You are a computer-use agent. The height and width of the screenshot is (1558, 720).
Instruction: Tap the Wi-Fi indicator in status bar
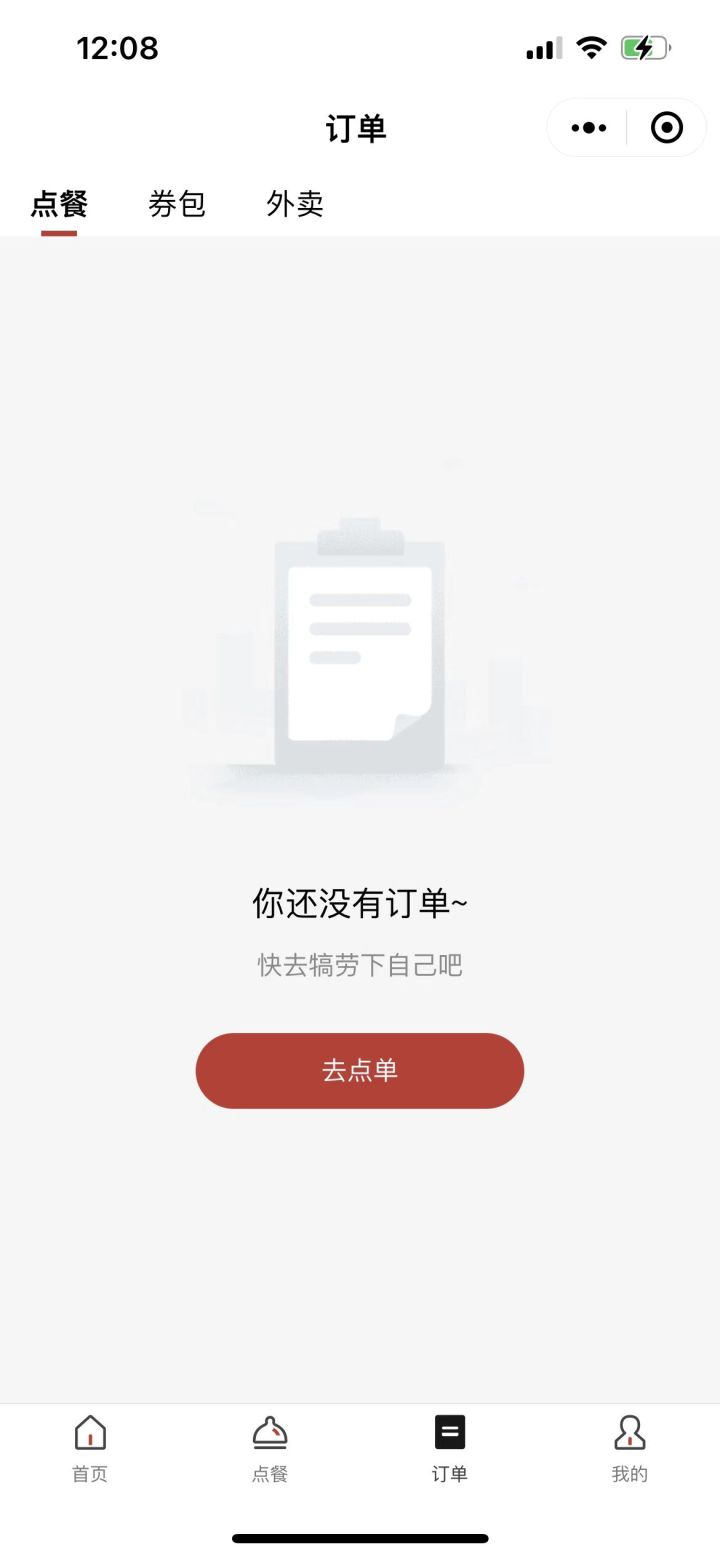click(x=592, y=47)
